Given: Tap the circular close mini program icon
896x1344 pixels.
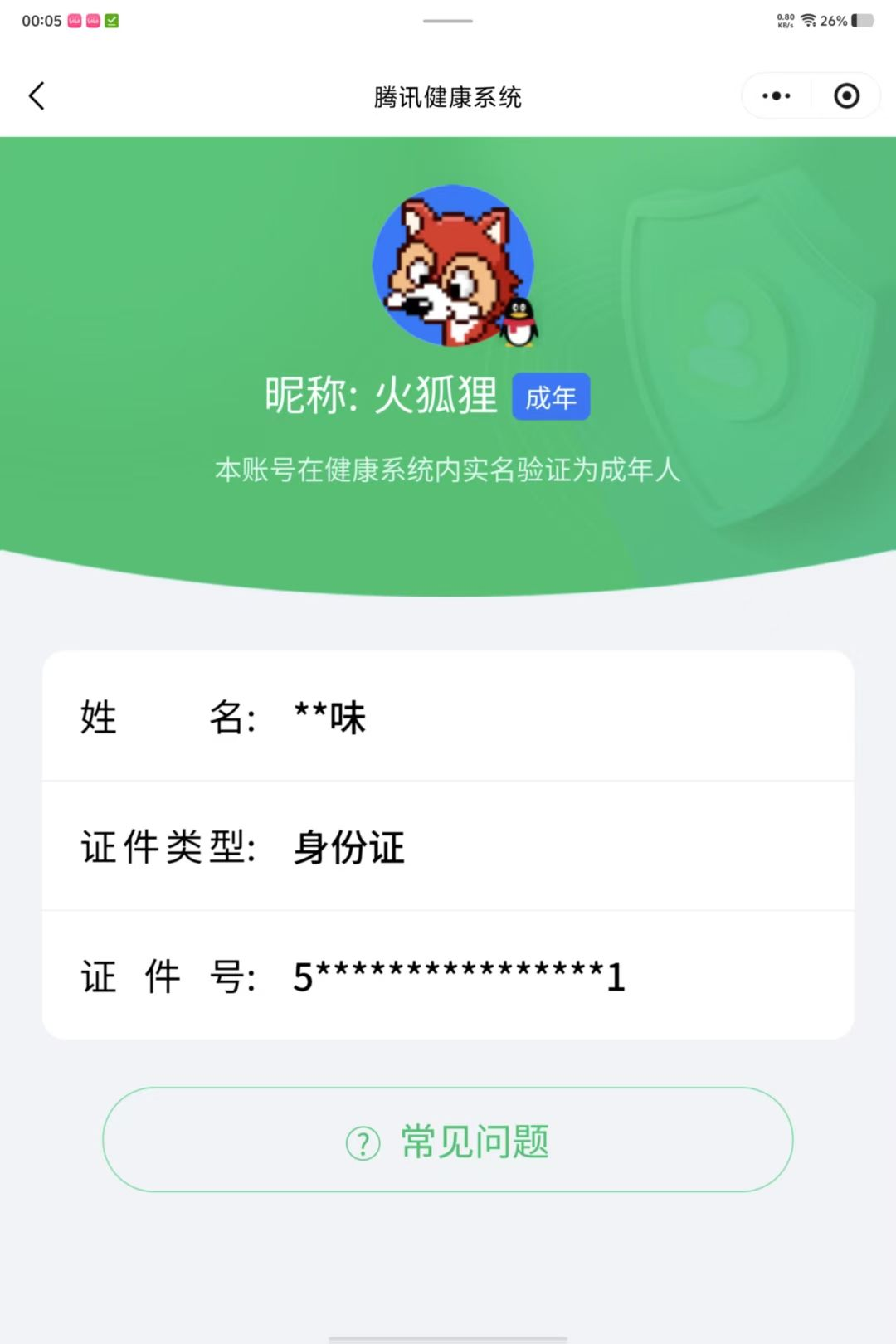Looking at the screenshot, I should (847, 95).
